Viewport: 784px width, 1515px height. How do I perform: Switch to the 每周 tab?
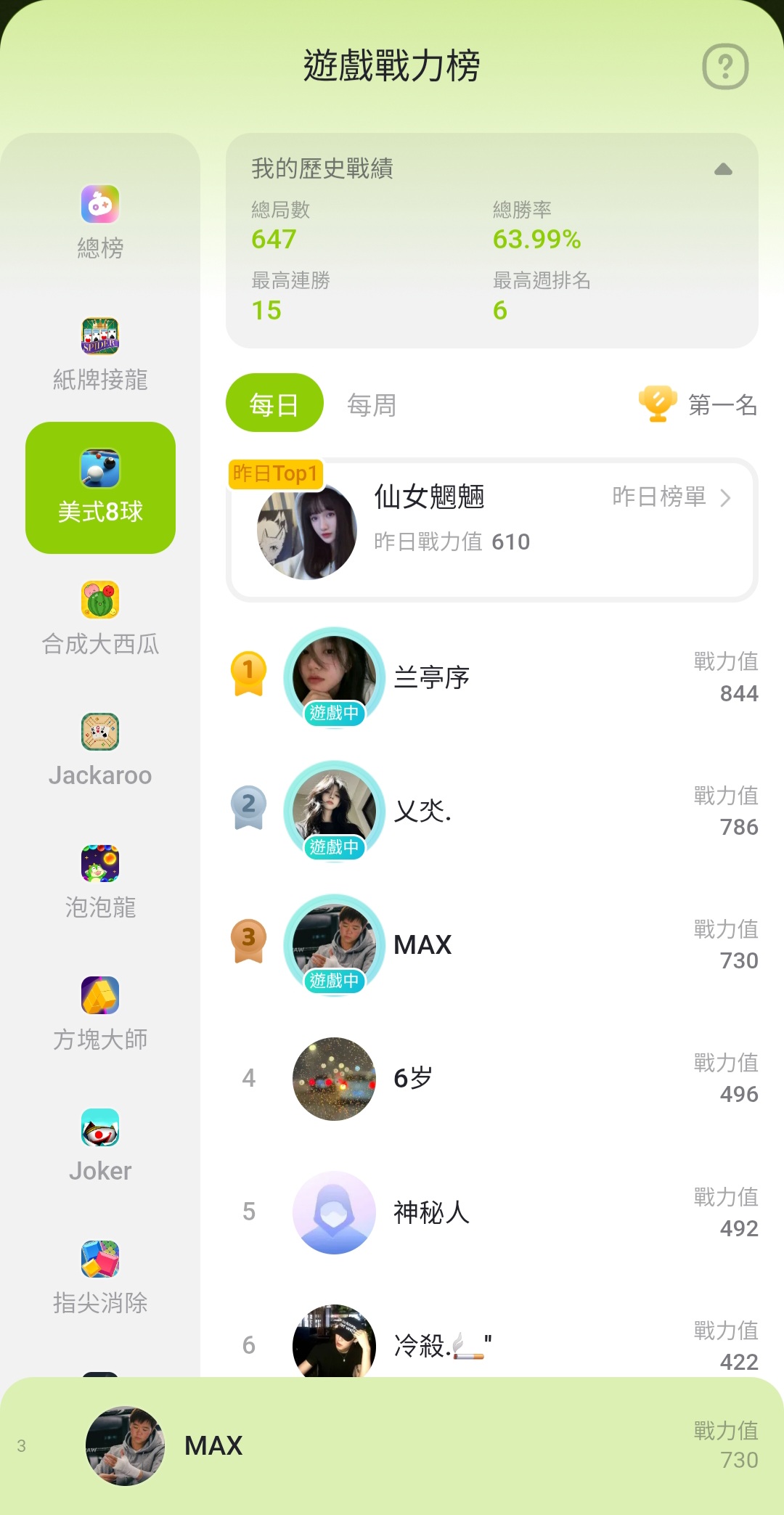click(x=372, y=404)
